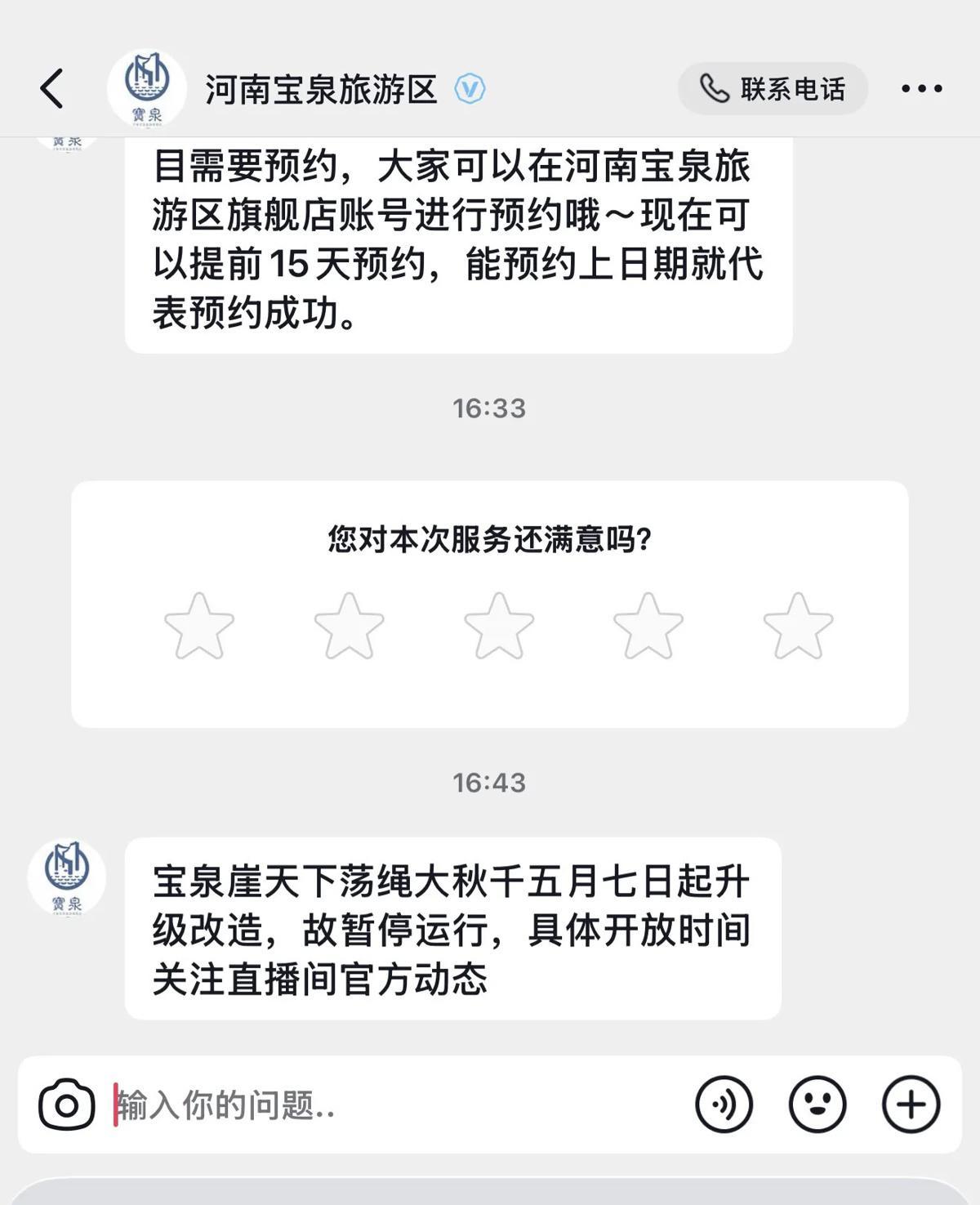This screenshot has height=1205, width=980.
Task: Open the plus attachment menu
Action: click(911, 1105)
